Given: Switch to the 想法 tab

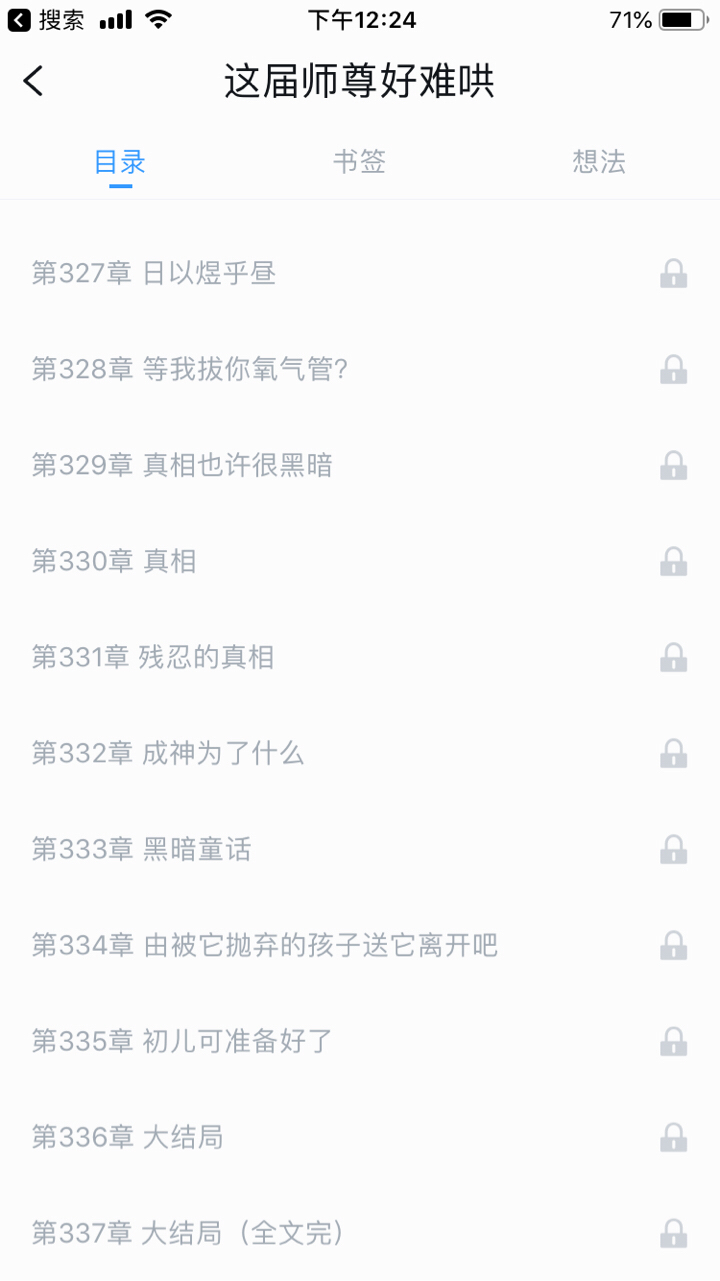Looking at the screenshot, I should [x=599, y=162].
